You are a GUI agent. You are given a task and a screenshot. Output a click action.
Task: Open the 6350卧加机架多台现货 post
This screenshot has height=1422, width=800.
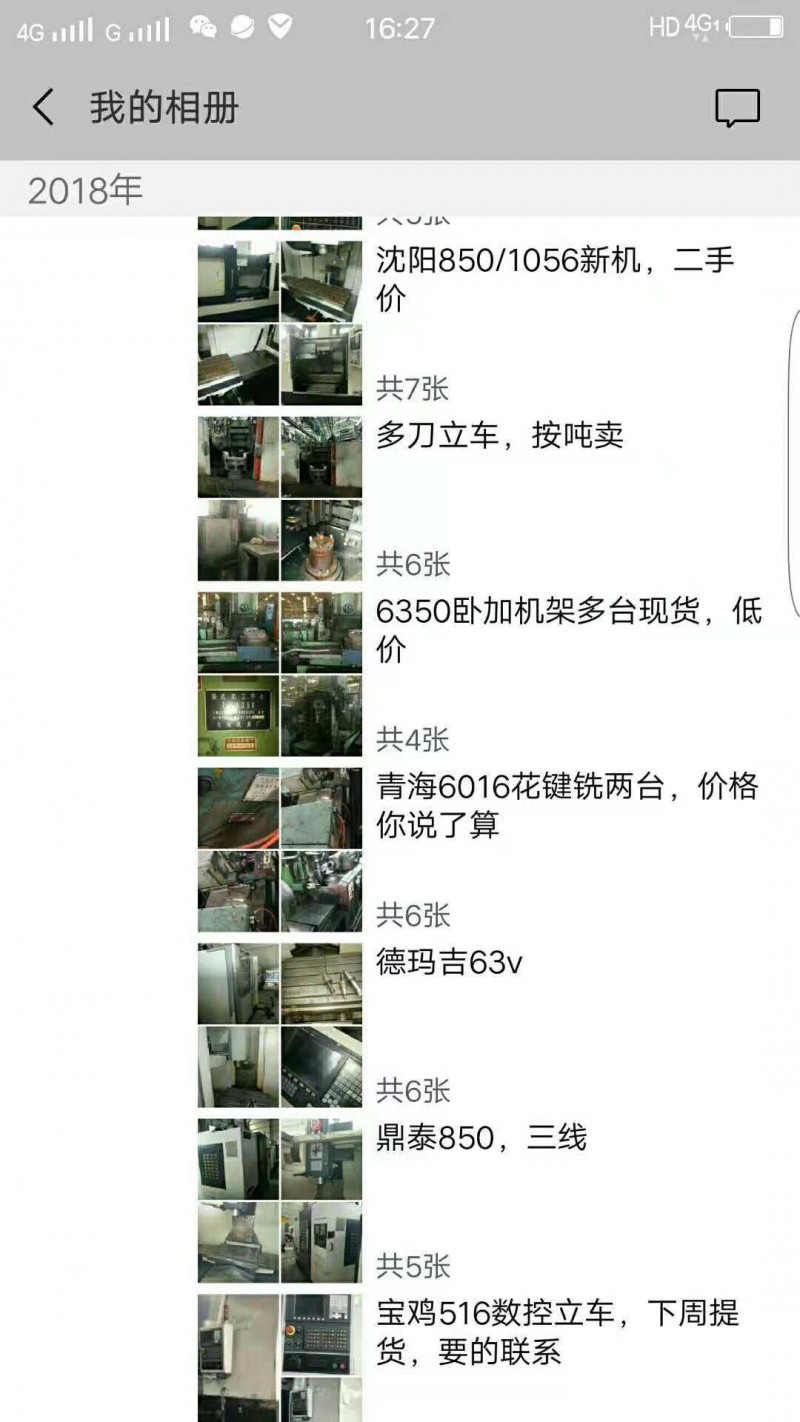pos(568,630)
